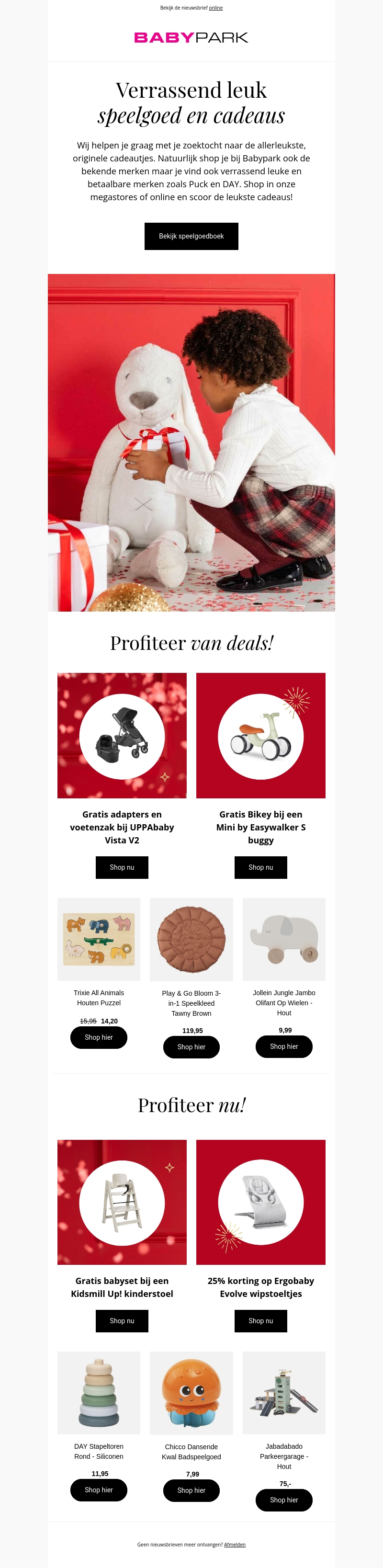Unsubscribe via the Afmelden link

[x=235, y=1544]
